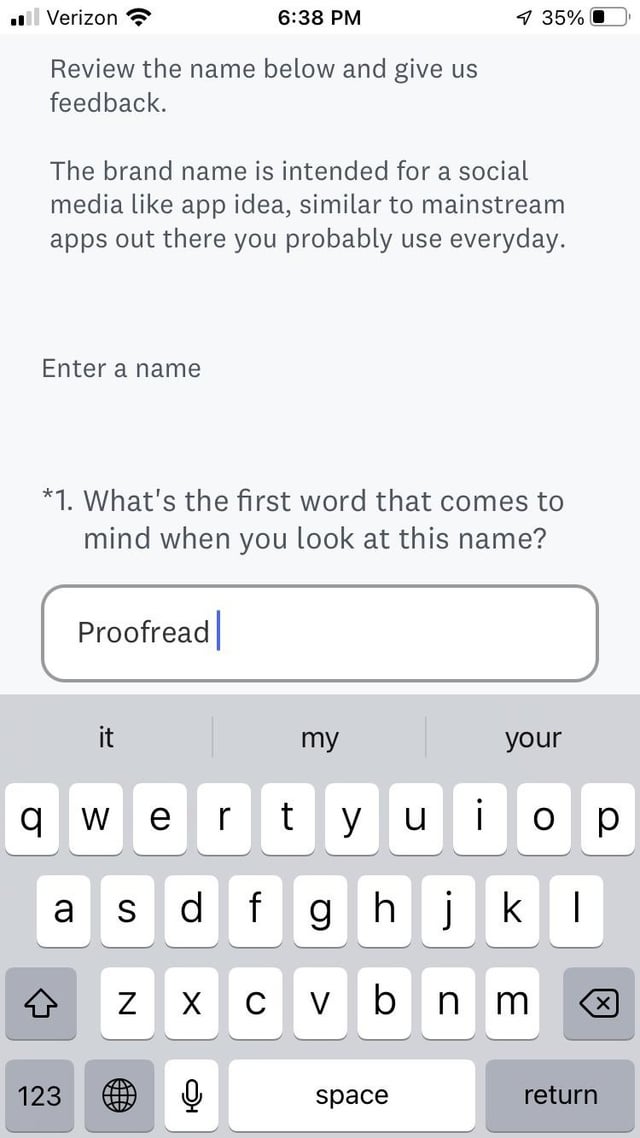
Task: Hit the backspace key
Action: [599, 1003]
